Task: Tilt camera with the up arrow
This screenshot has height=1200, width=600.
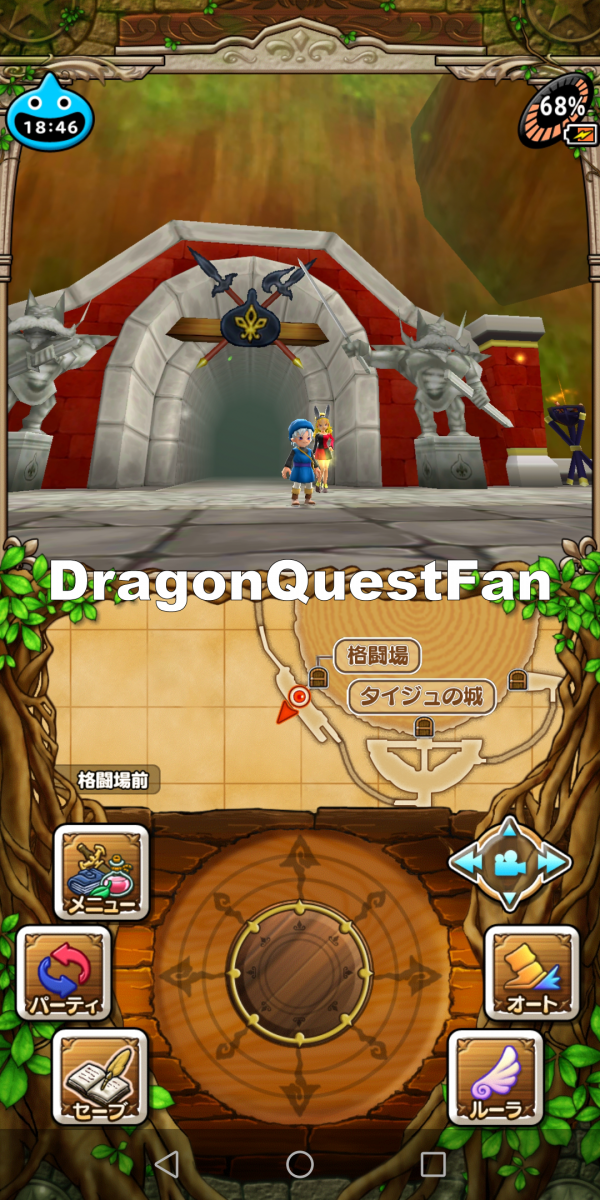Action: [509, 828]
